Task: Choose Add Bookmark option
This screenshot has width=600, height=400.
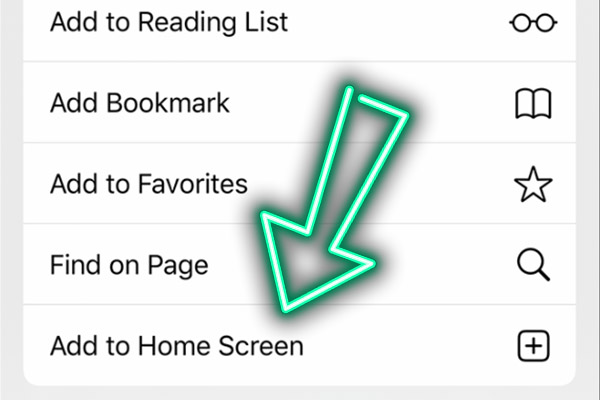Action: pos(140,102)
